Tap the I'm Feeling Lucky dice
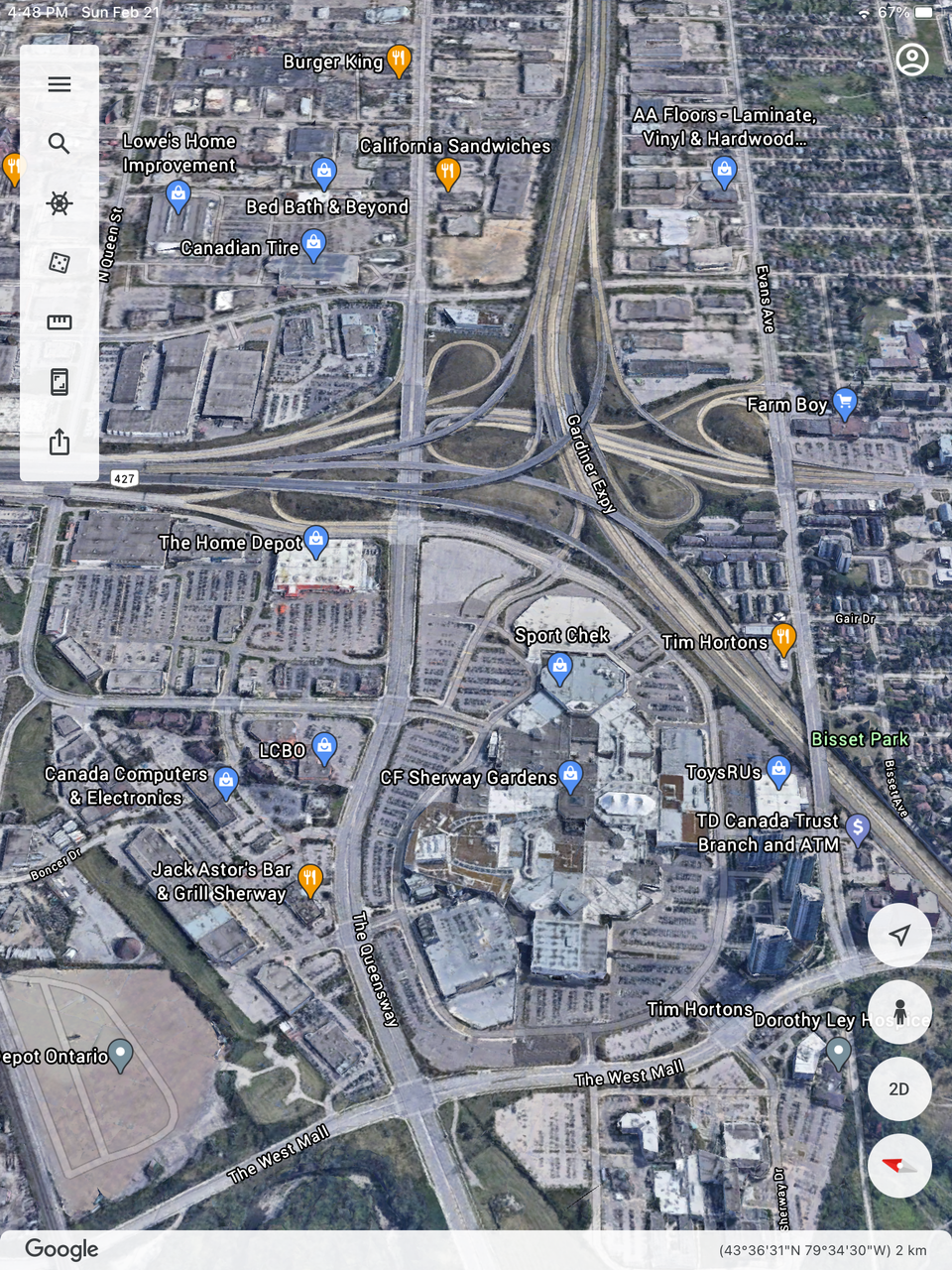952x1270 pixels. coord(59,263)
